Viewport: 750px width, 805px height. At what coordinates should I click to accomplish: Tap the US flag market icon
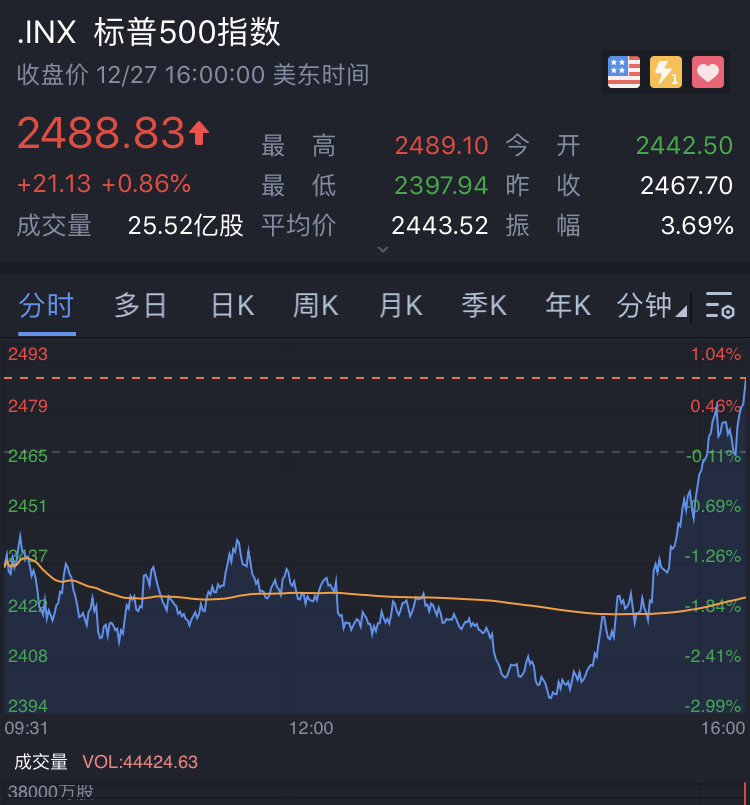coord(624,72)
